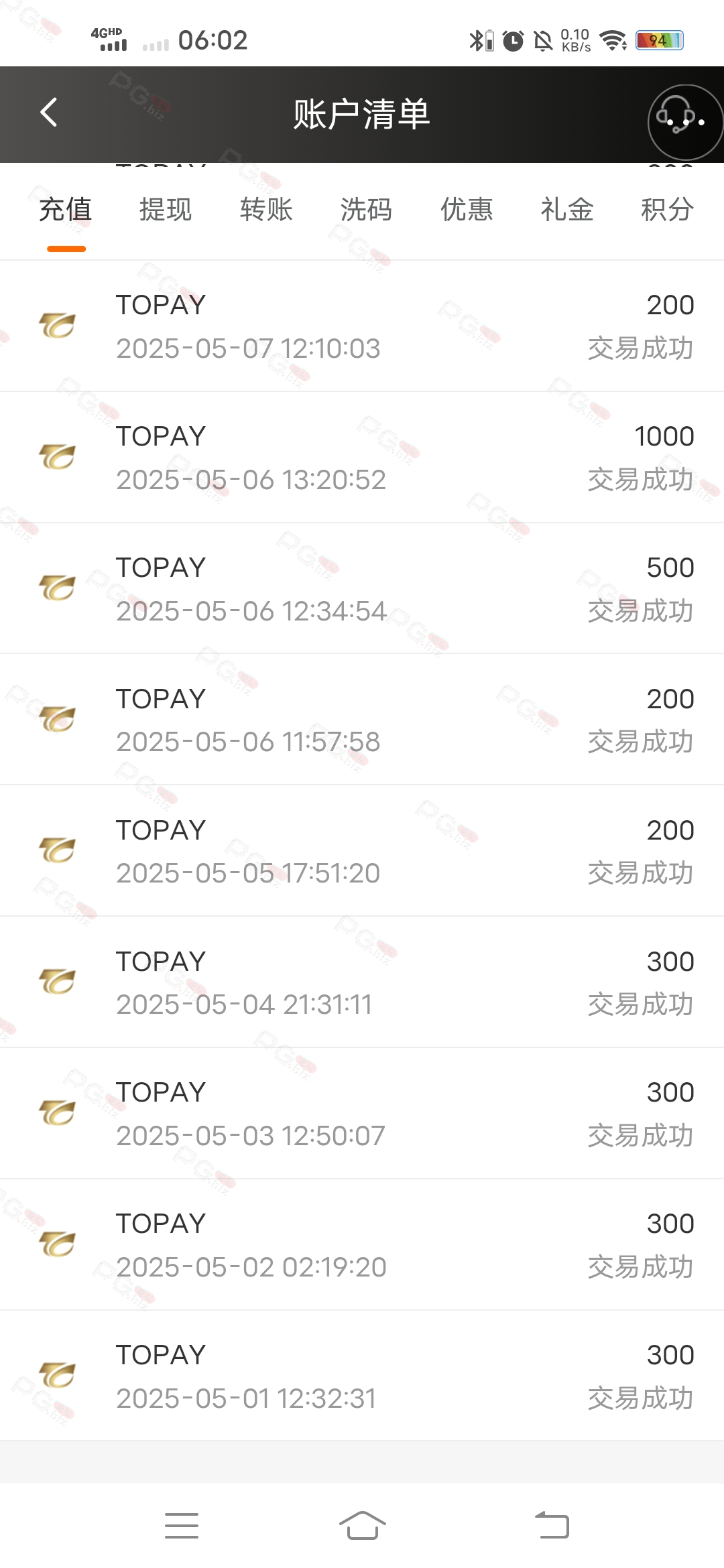Open the 优惠 tab

coord(467,210)
